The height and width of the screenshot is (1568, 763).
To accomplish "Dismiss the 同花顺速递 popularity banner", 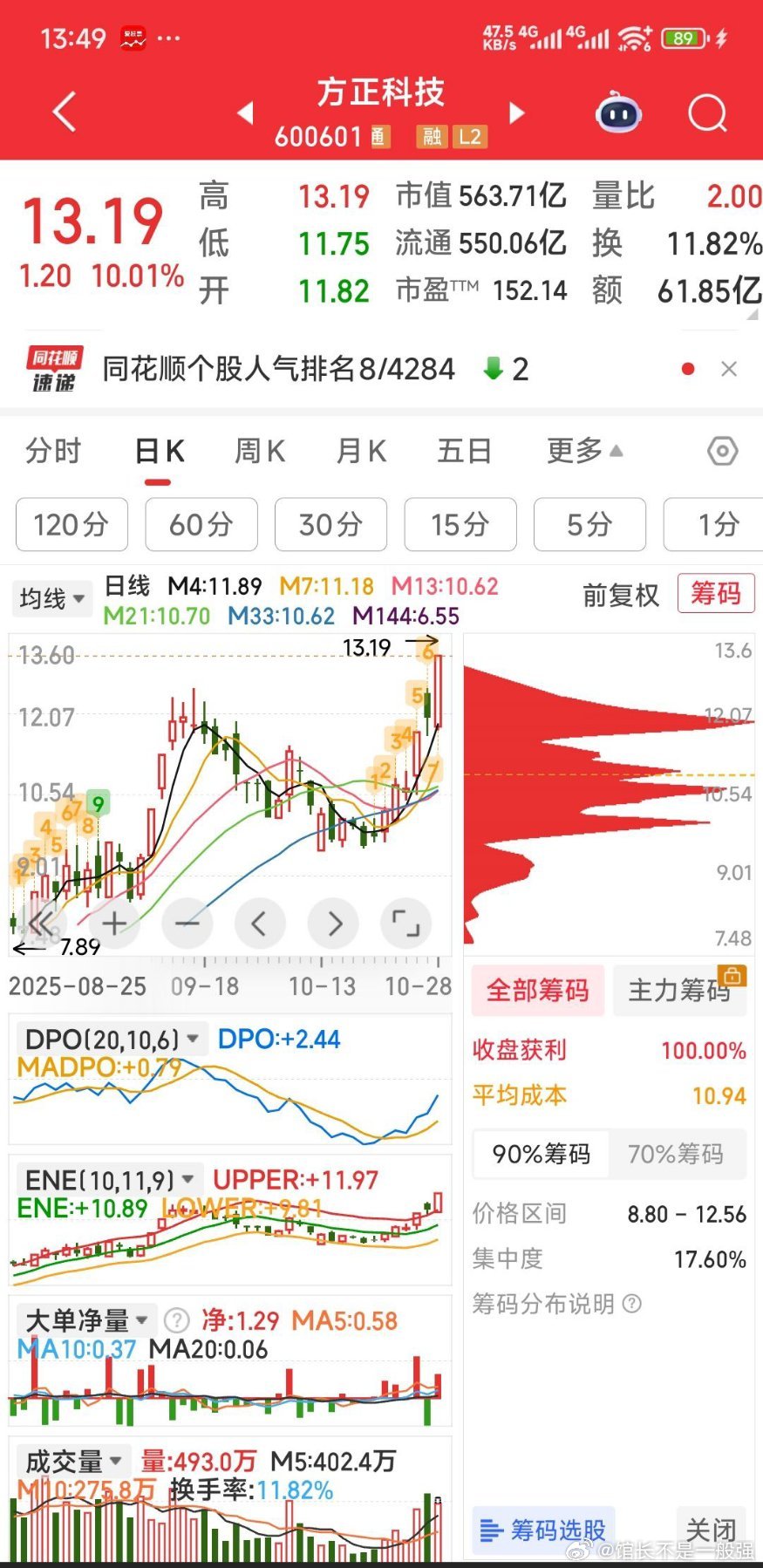I will pos(729,369).
